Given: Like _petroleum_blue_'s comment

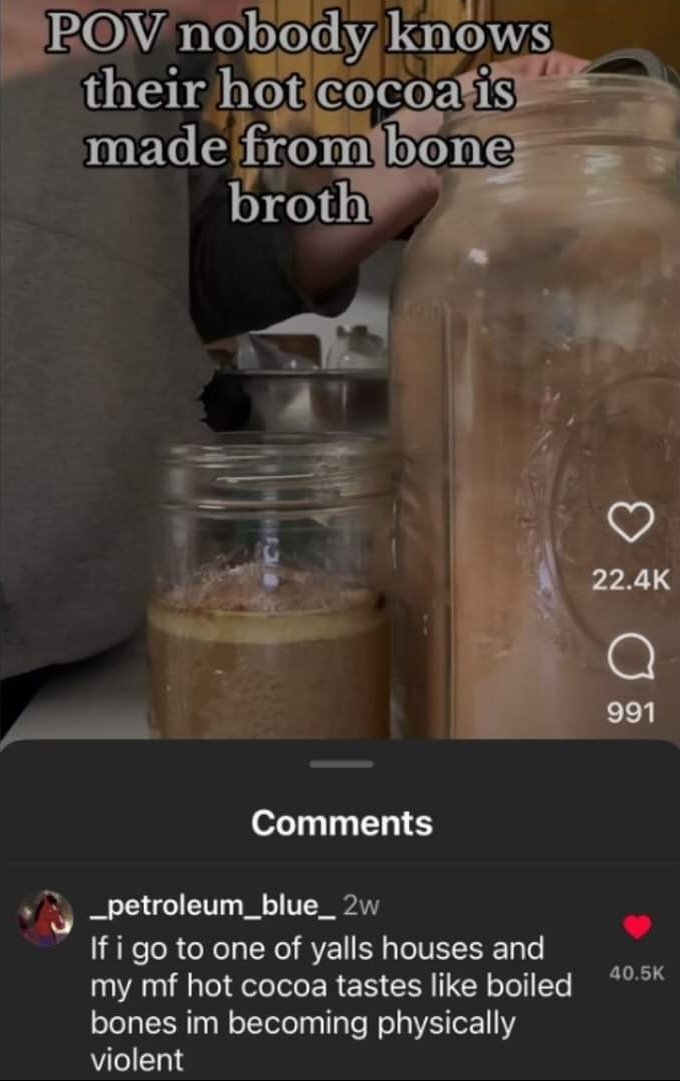Looking at the screenshot, I should pyautogui.click(x=637, y=927).
